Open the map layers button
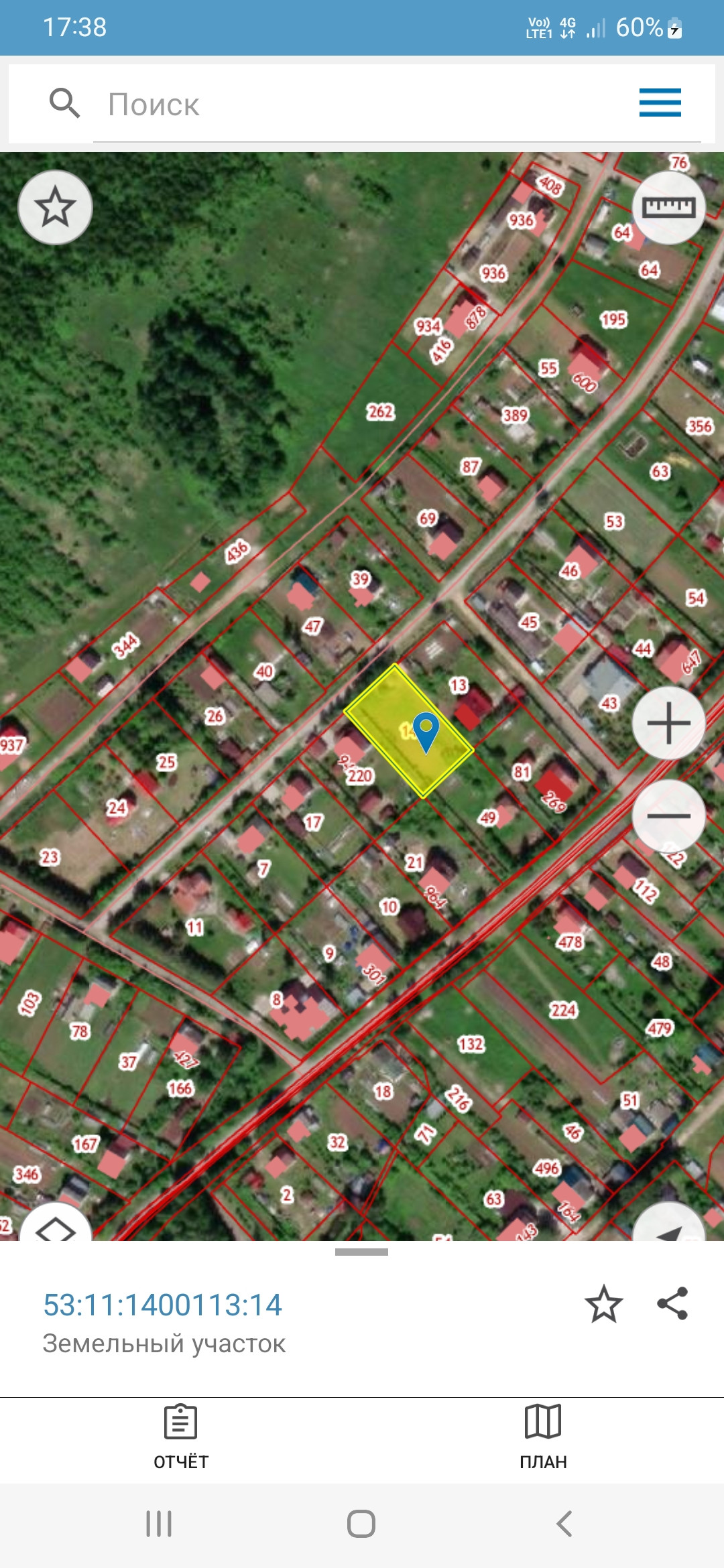This screenshot has width=724, height=1568. tap(55, 1228)
